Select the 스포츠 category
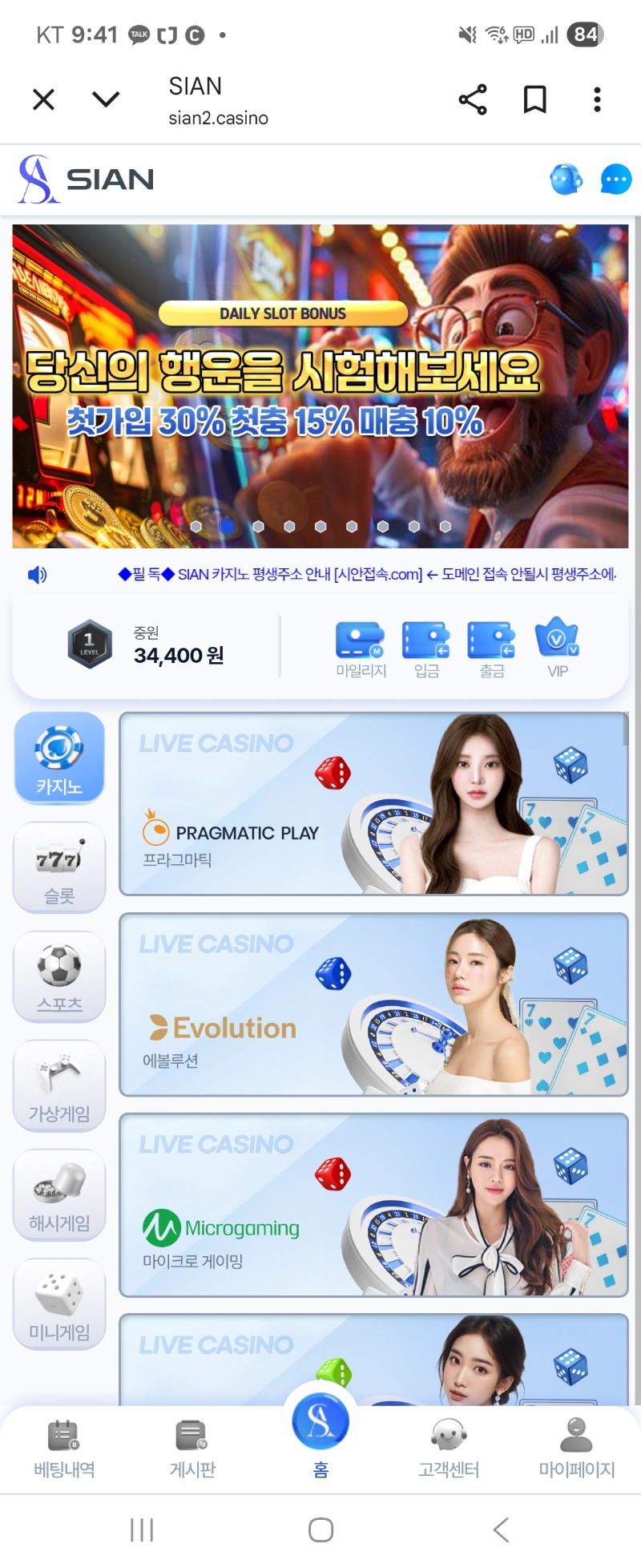641x1568 pixels. point(59,976)
